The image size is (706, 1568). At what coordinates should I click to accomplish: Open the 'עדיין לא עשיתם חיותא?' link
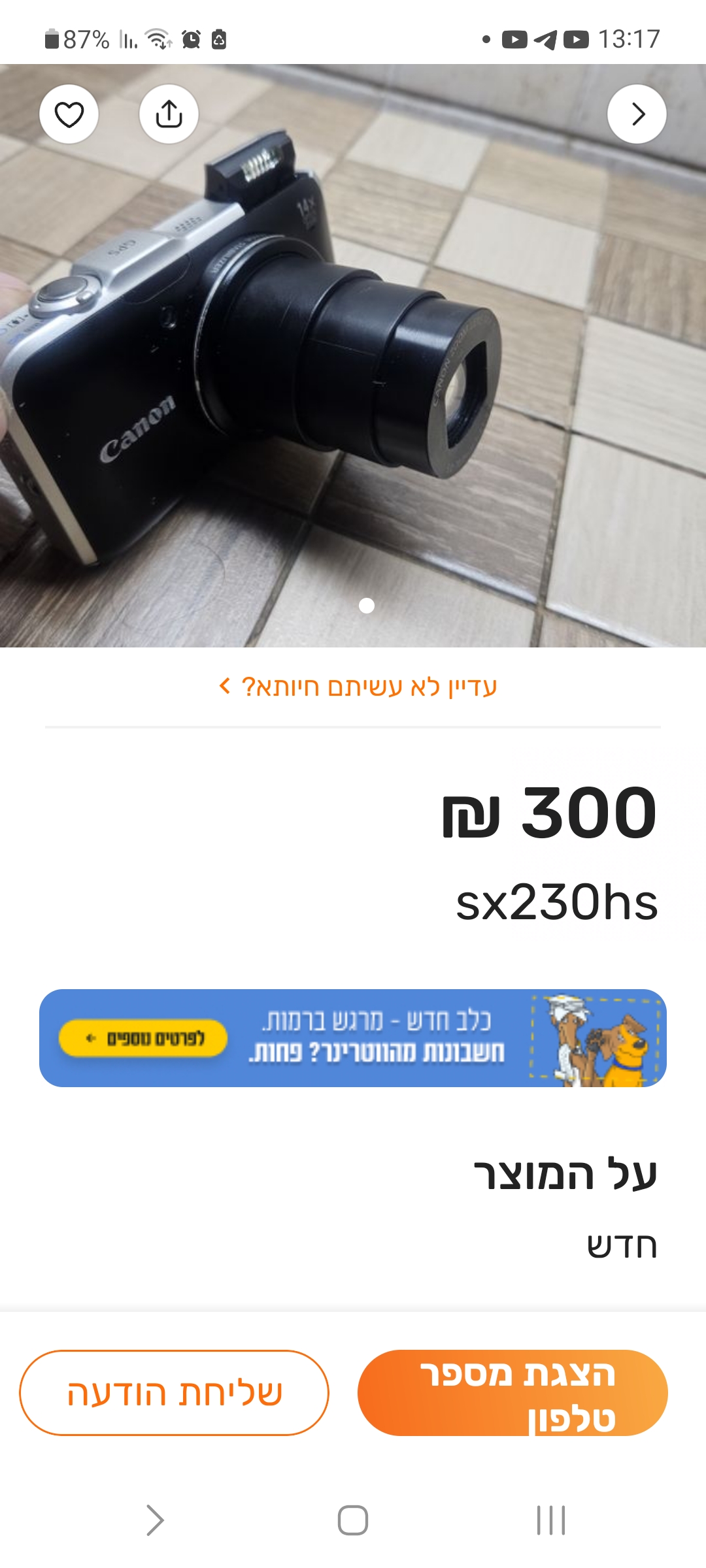[358, 687]
